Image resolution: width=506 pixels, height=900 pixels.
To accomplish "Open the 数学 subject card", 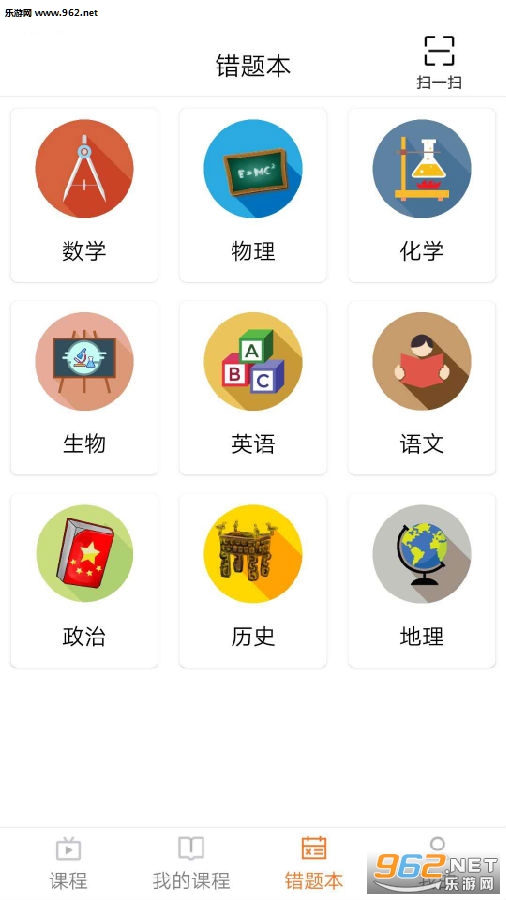I will (84, 195).
